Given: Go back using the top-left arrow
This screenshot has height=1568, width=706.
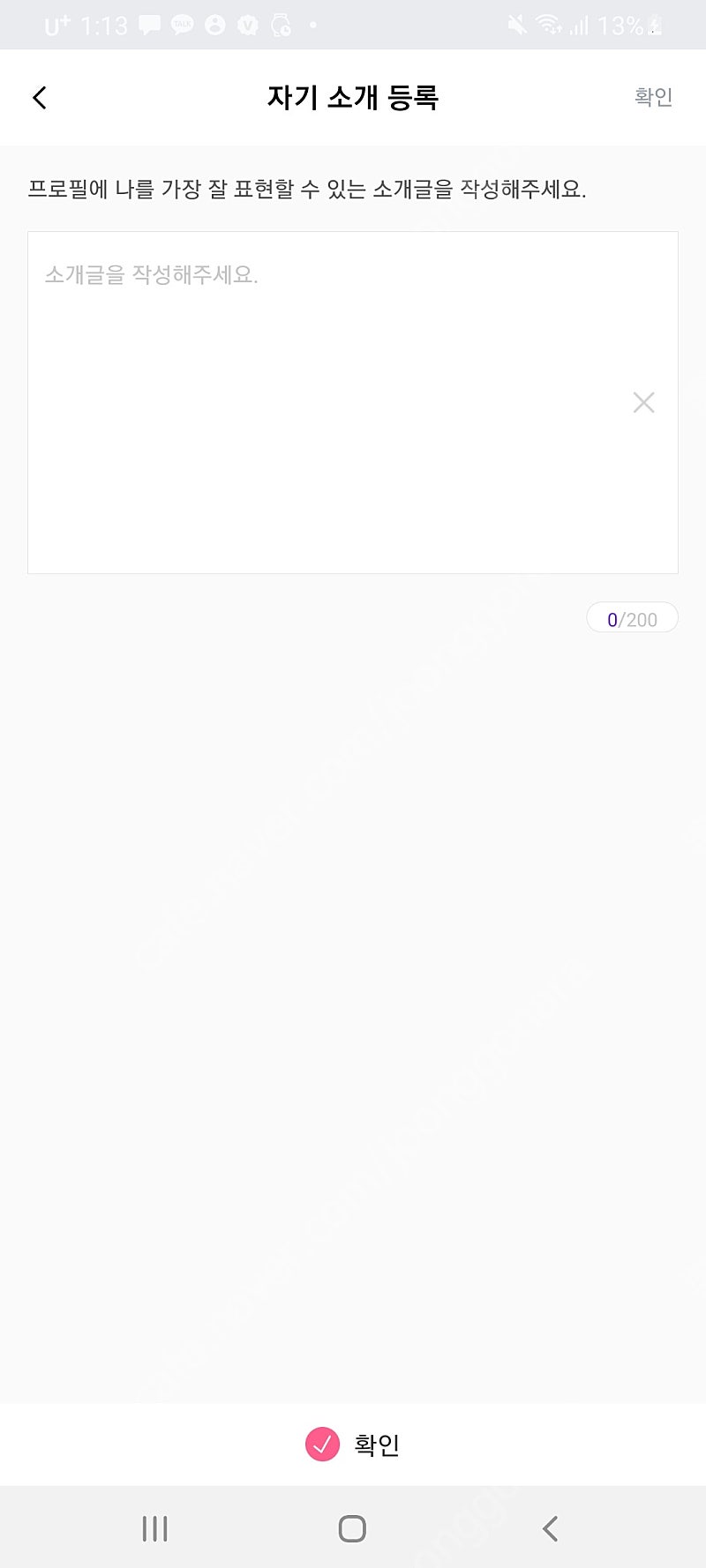Looking at the screenshot, I should tap(40, 98).
